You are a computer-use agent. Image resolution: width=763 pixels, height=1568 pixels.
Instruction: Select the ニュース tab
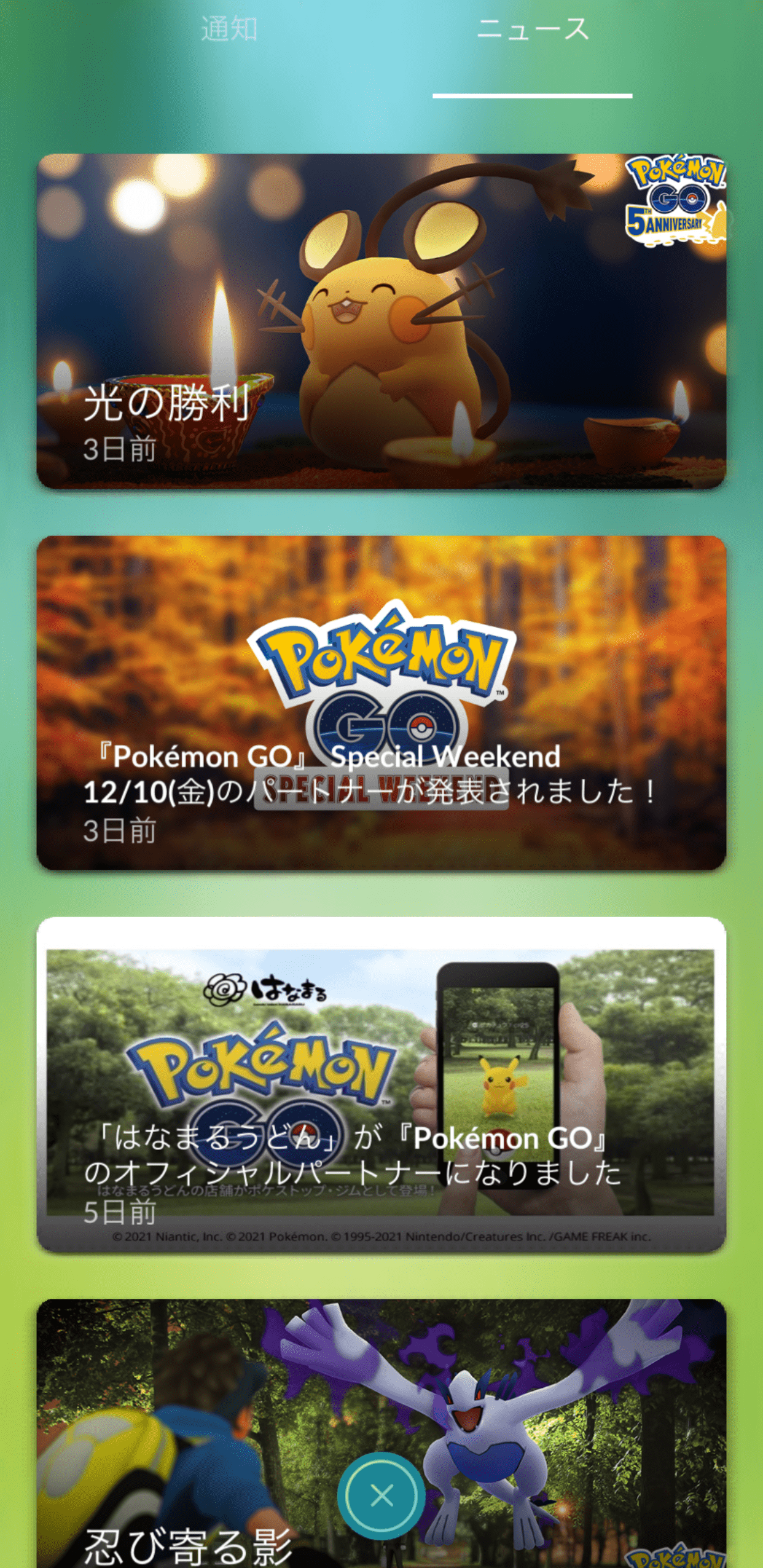pos(533,30)
